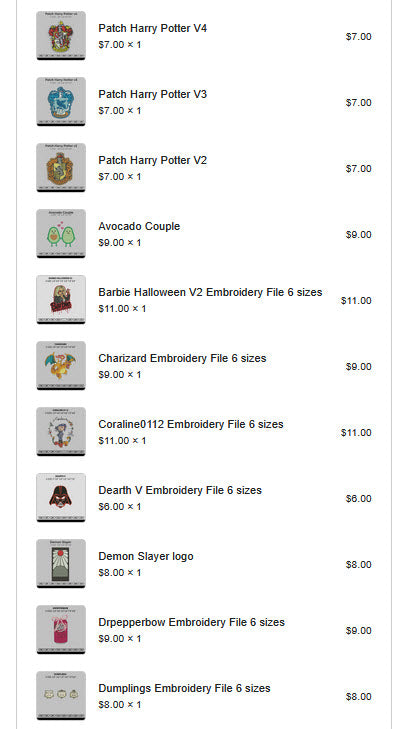View the Dearth V Embroidery File
This screenshot has height=729, width=410.
(x=180, y=490)
